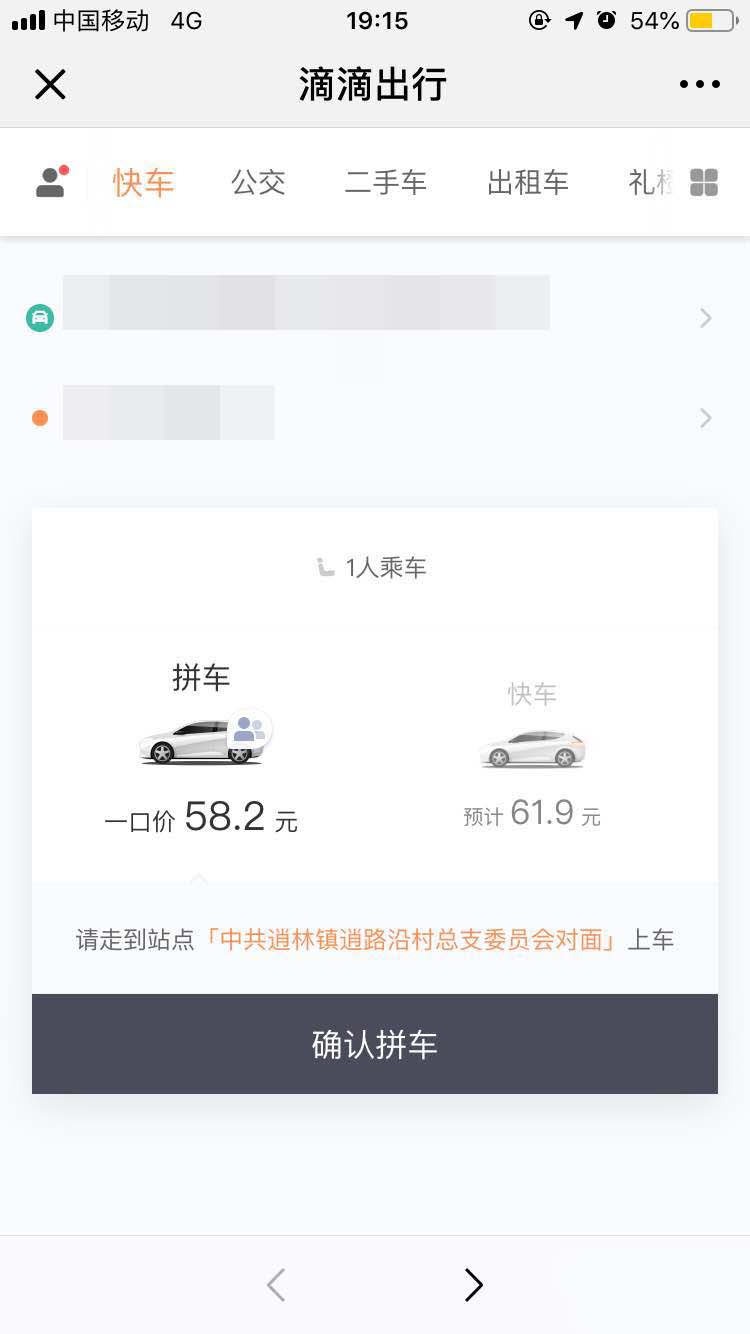Screen dimensions: 750x1334
Task: Go back with the browser arrow
Action: click(x=277, y=1285)
